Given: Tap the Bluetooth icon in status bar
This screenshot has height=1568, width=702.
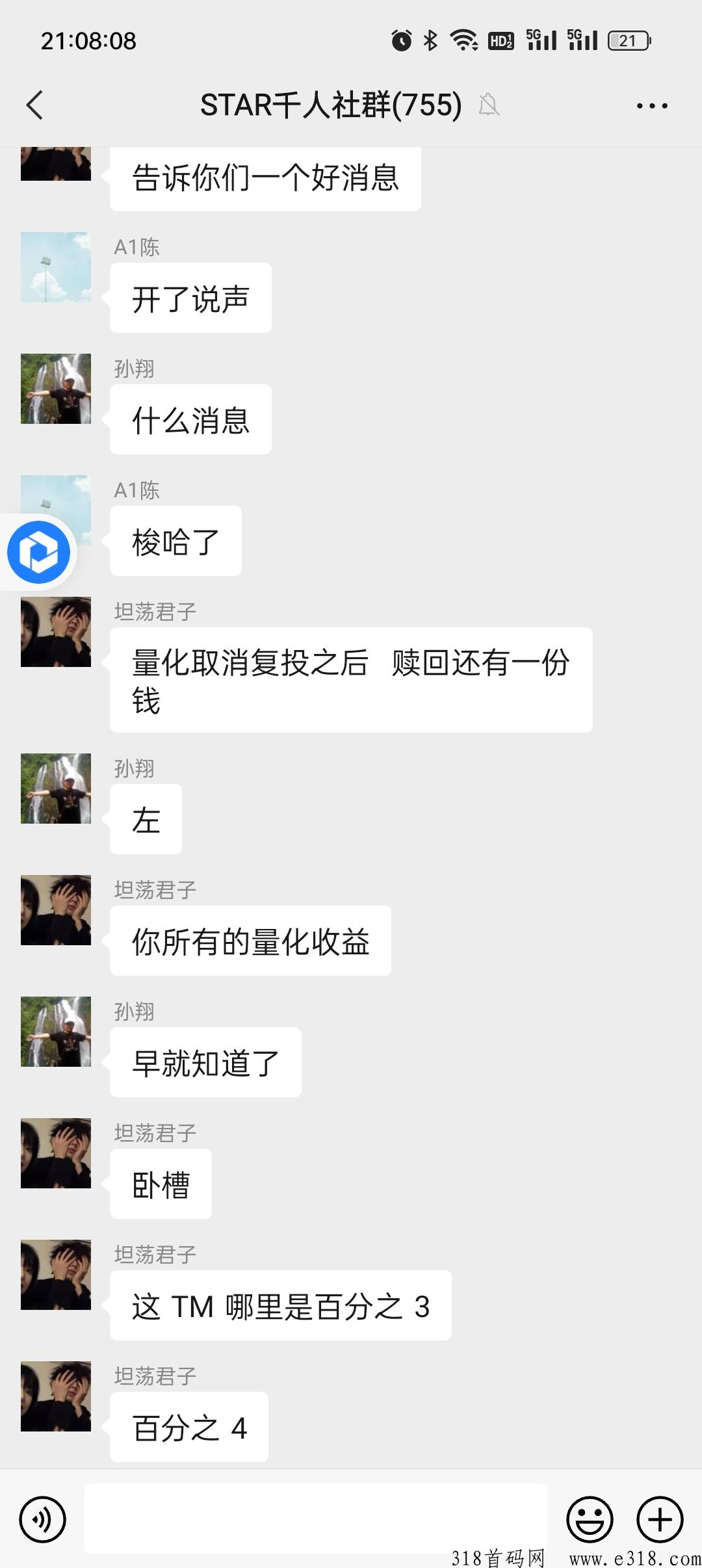Looking at the screenshot, I should pos(429,40).
